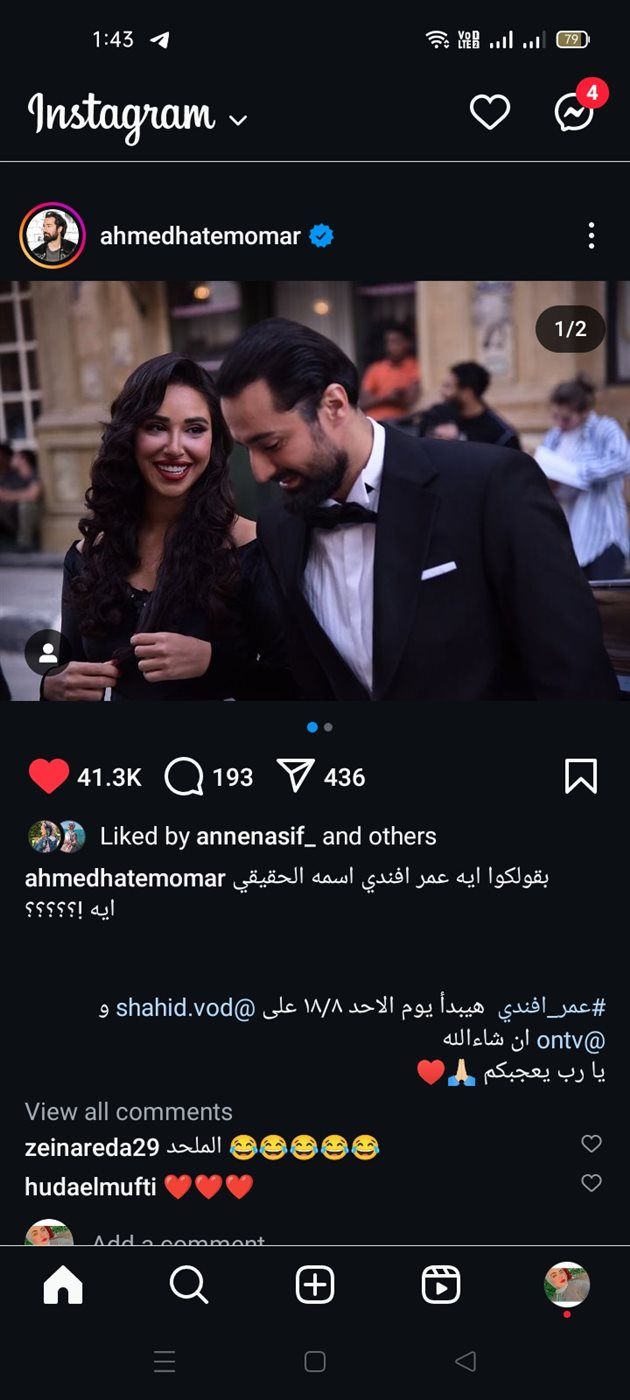630x1400 pixels.
Task: View all comments on post
Action: click(x=128, y=1111)
